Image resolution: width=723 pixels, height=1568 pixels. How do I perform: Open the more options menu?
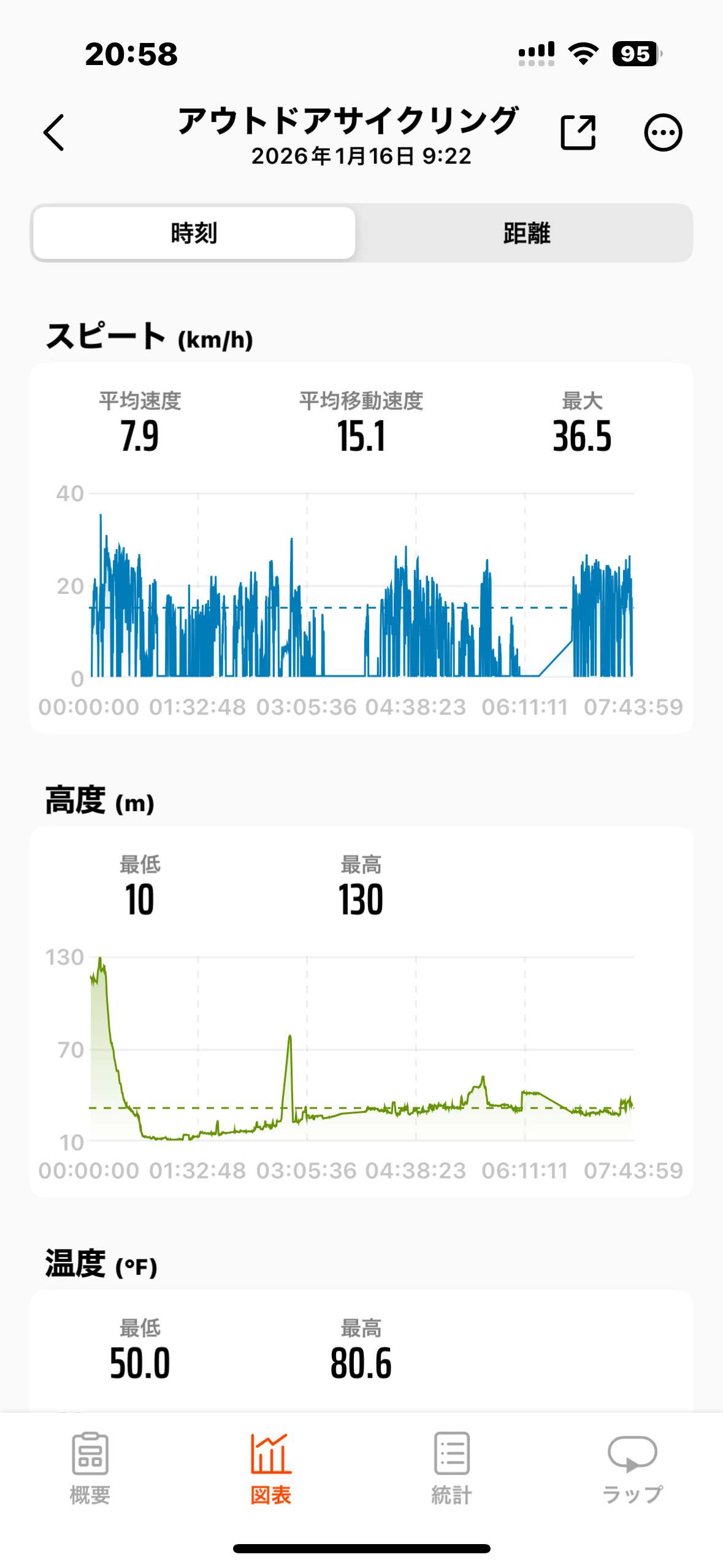coord(662,132)
